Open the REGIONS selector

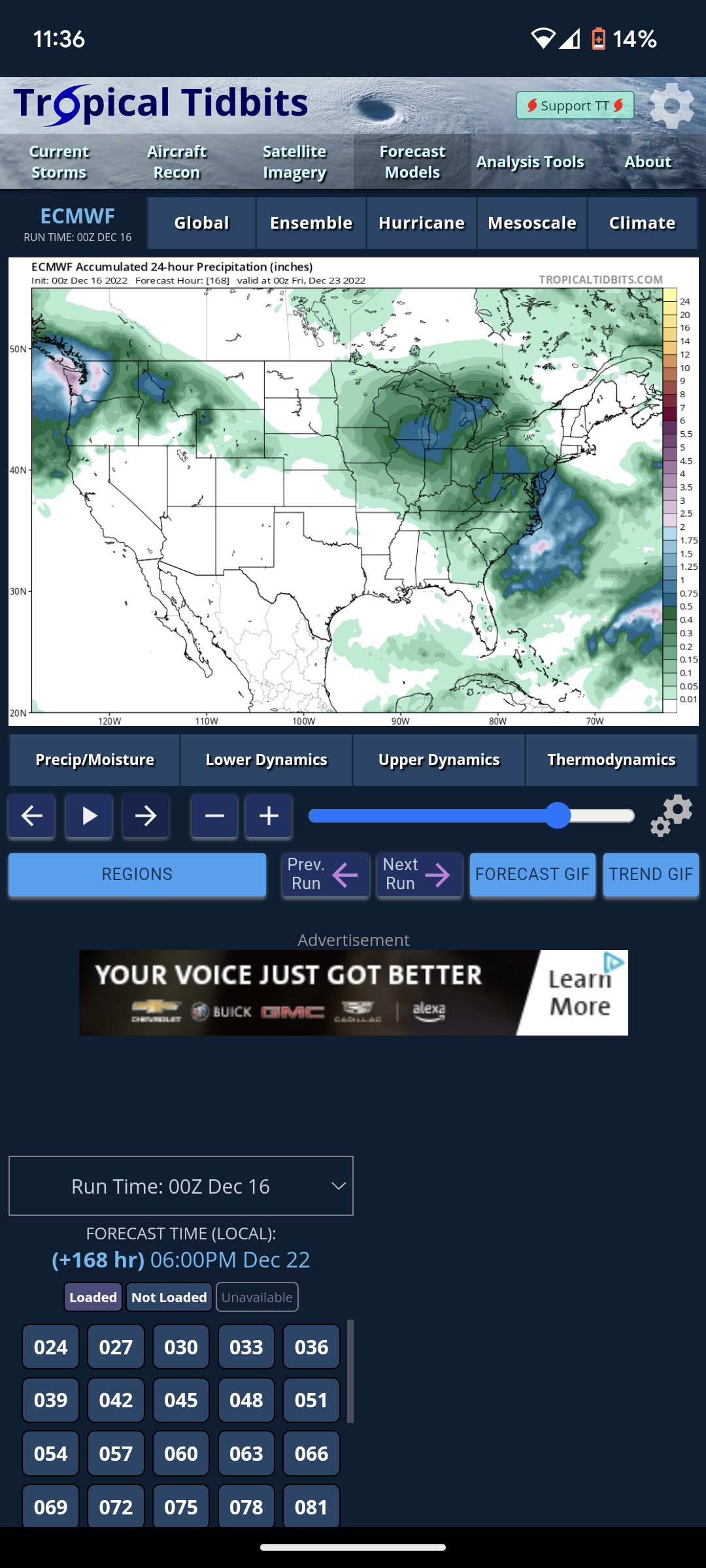137,874
